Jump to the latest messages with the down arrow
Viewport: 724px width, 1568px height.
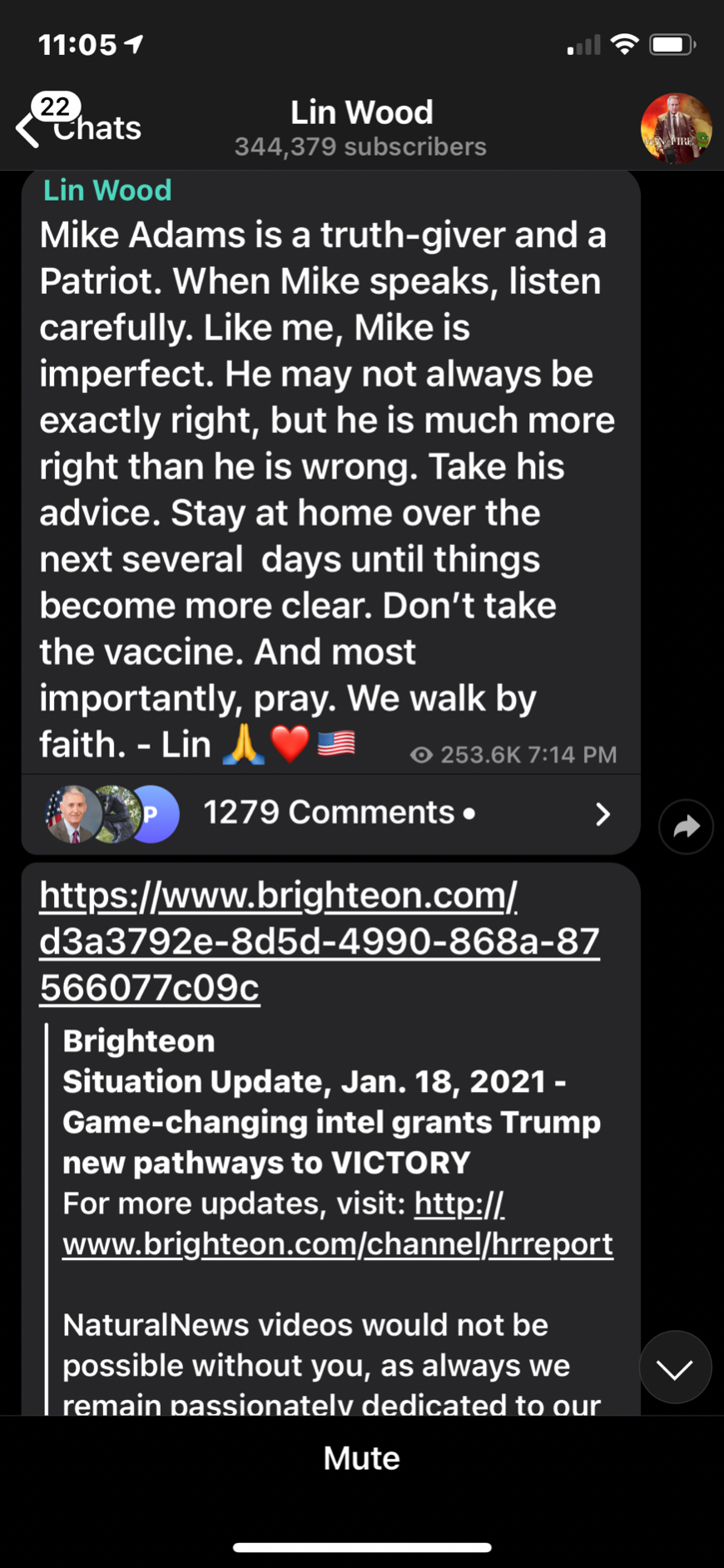(x=675, y=1367)
